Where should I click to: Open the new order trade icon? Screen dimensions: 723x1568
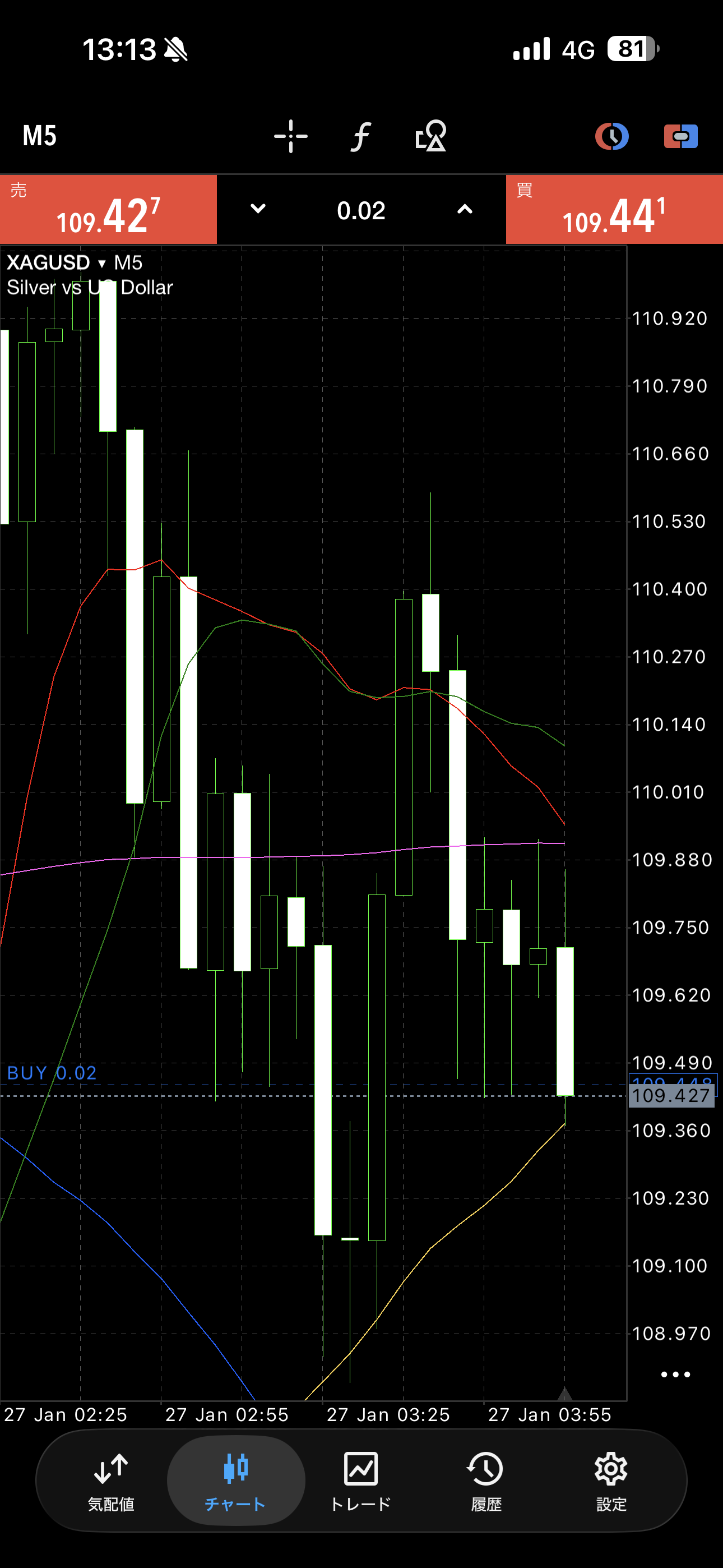click(680, 136)
